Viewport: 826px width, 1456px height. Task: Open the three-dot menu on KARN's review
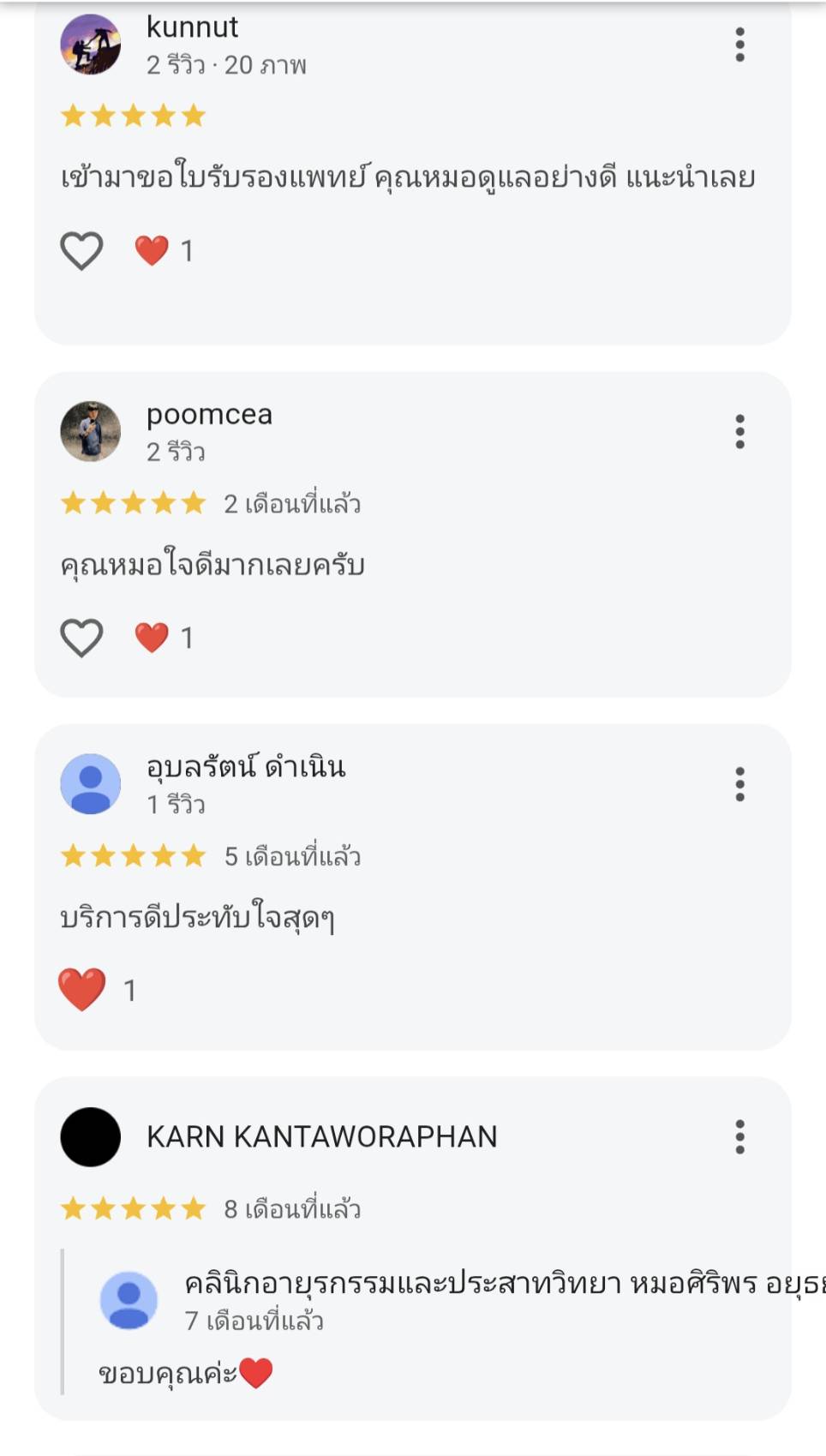(x=739, y=1138)
